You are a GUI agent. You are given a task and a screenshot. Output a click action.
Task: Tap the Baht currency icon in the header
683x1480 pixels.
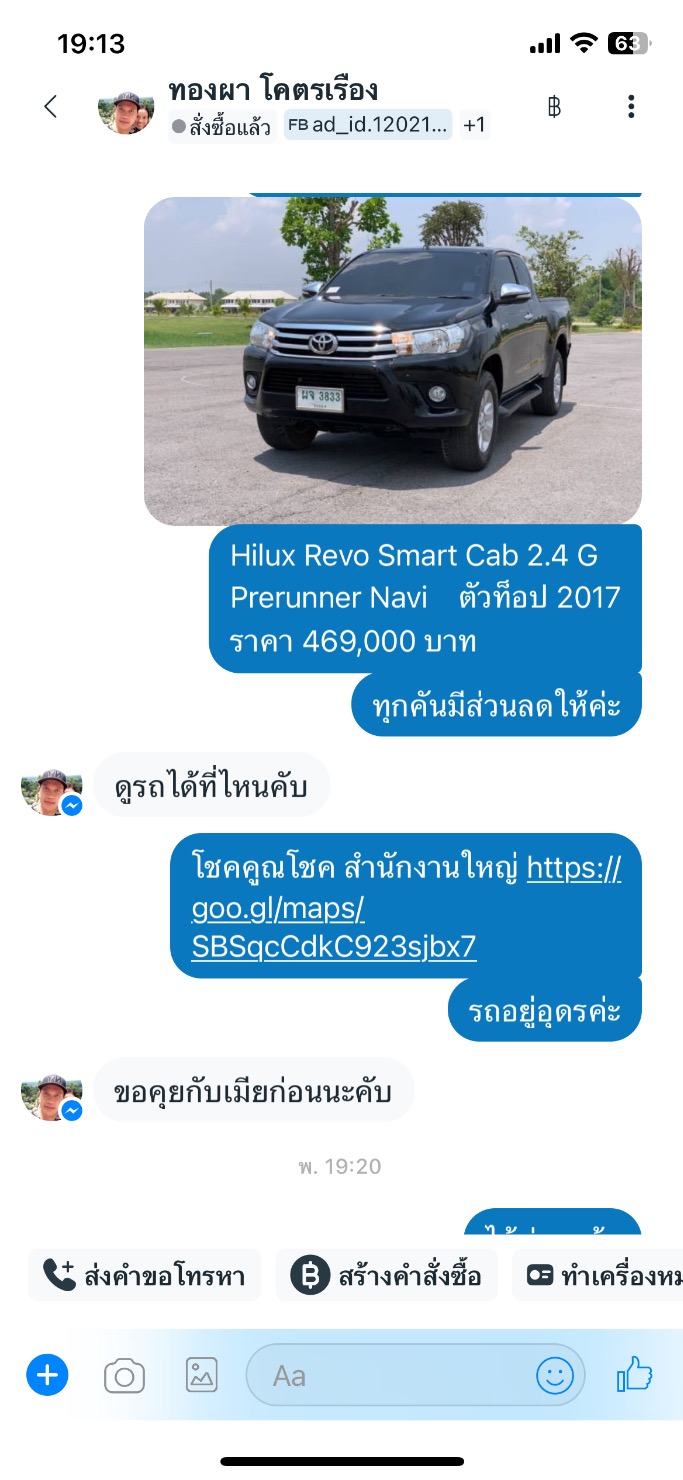(x=554, y=107)
